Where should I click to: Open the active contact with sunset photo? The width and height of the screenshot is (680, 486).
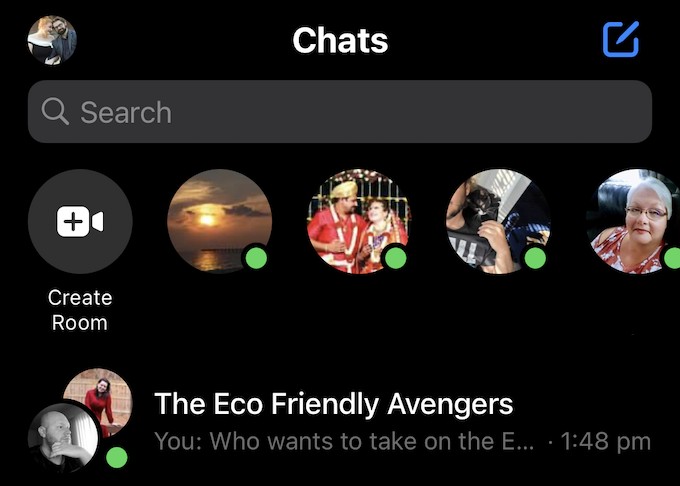[x=219, y=221]
